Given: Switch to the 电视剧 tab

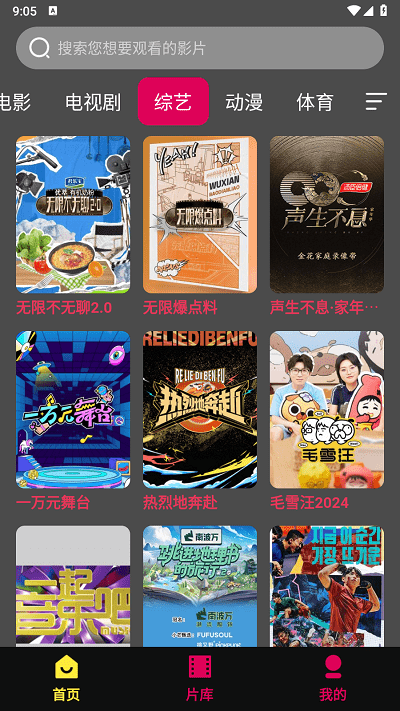Looking at the screenshot, I should point(93,102).
